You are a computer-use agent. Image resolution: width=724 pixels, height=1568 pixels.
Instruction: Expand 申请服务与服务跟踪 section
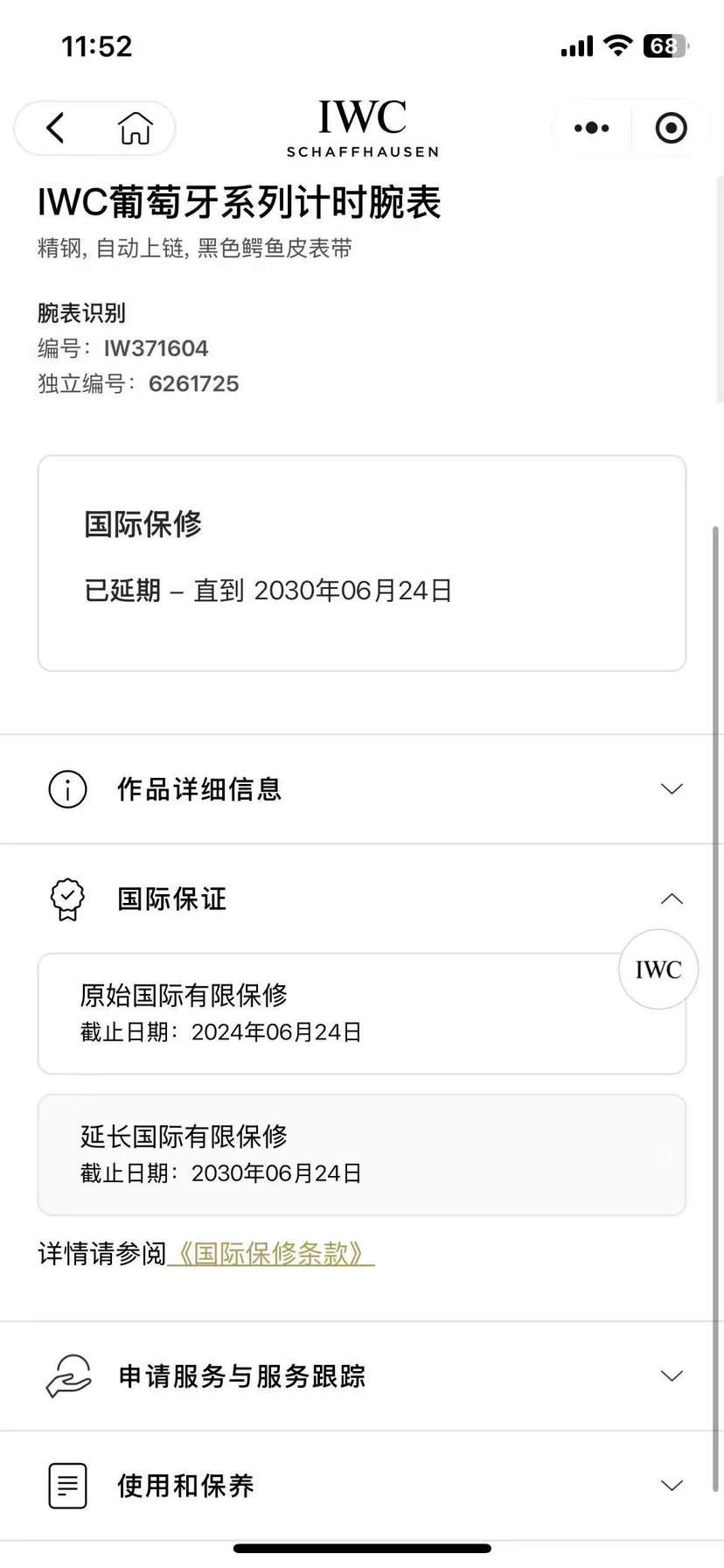point(671,1376)
